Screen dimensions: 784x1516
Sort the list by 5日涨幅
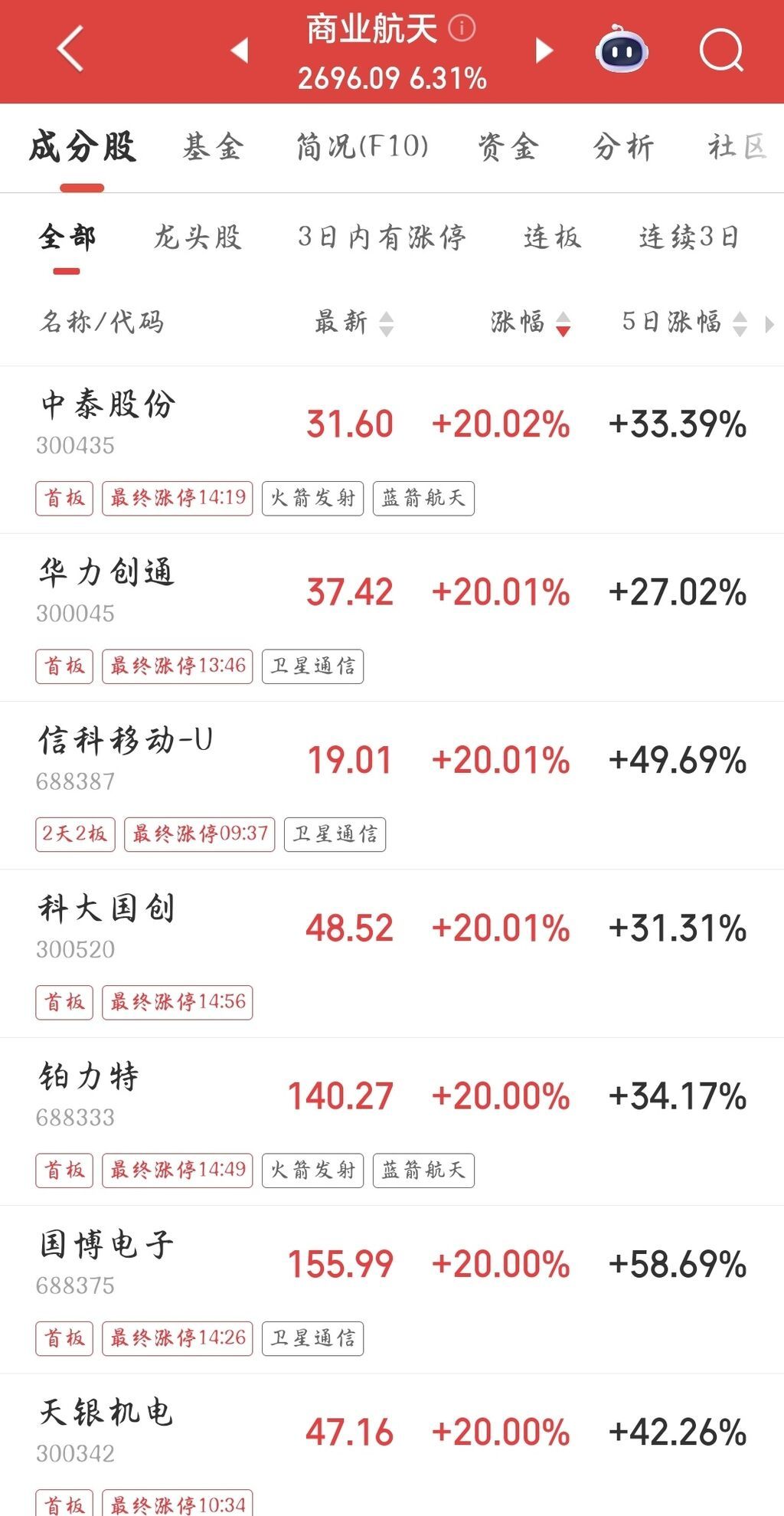(684, 323)
